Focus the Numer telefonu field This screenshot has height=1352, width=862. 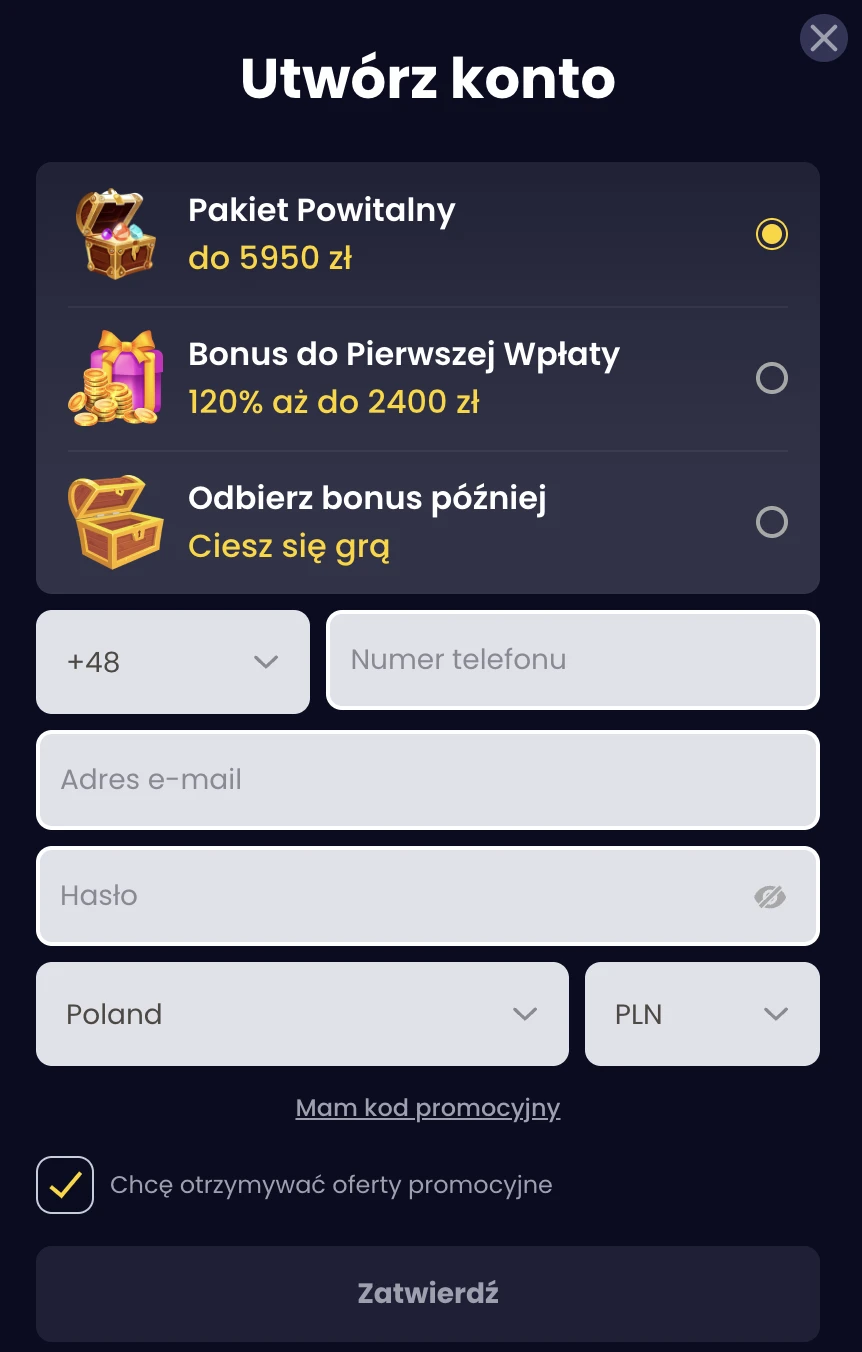click(572, 660)
